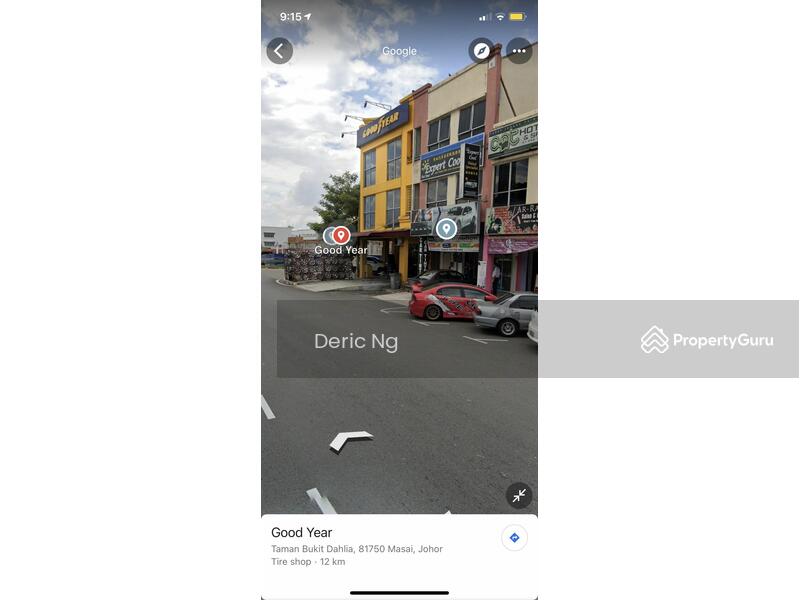
Task: Open the Good Year place card
Action: coord(370,545)
